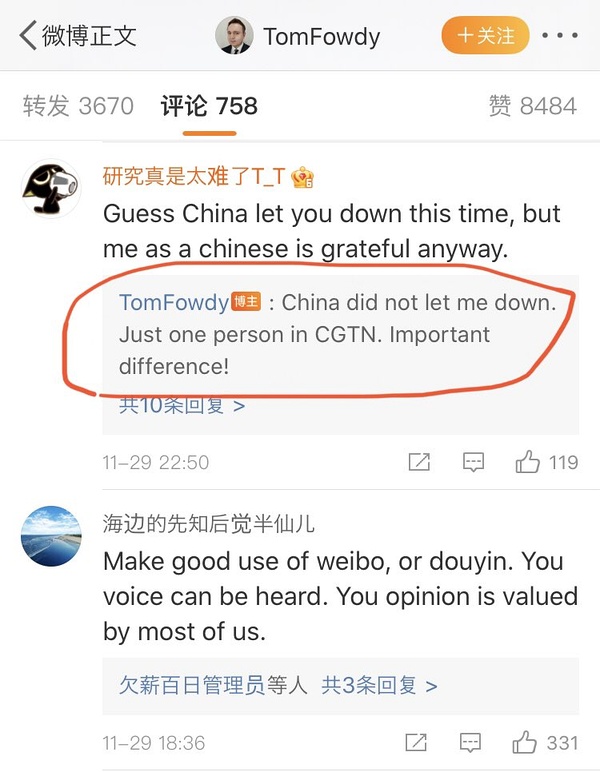The image size is (600, 772).
Task: Open TomFowdy's name in the quoted reply
Action: tap(173, 302)
